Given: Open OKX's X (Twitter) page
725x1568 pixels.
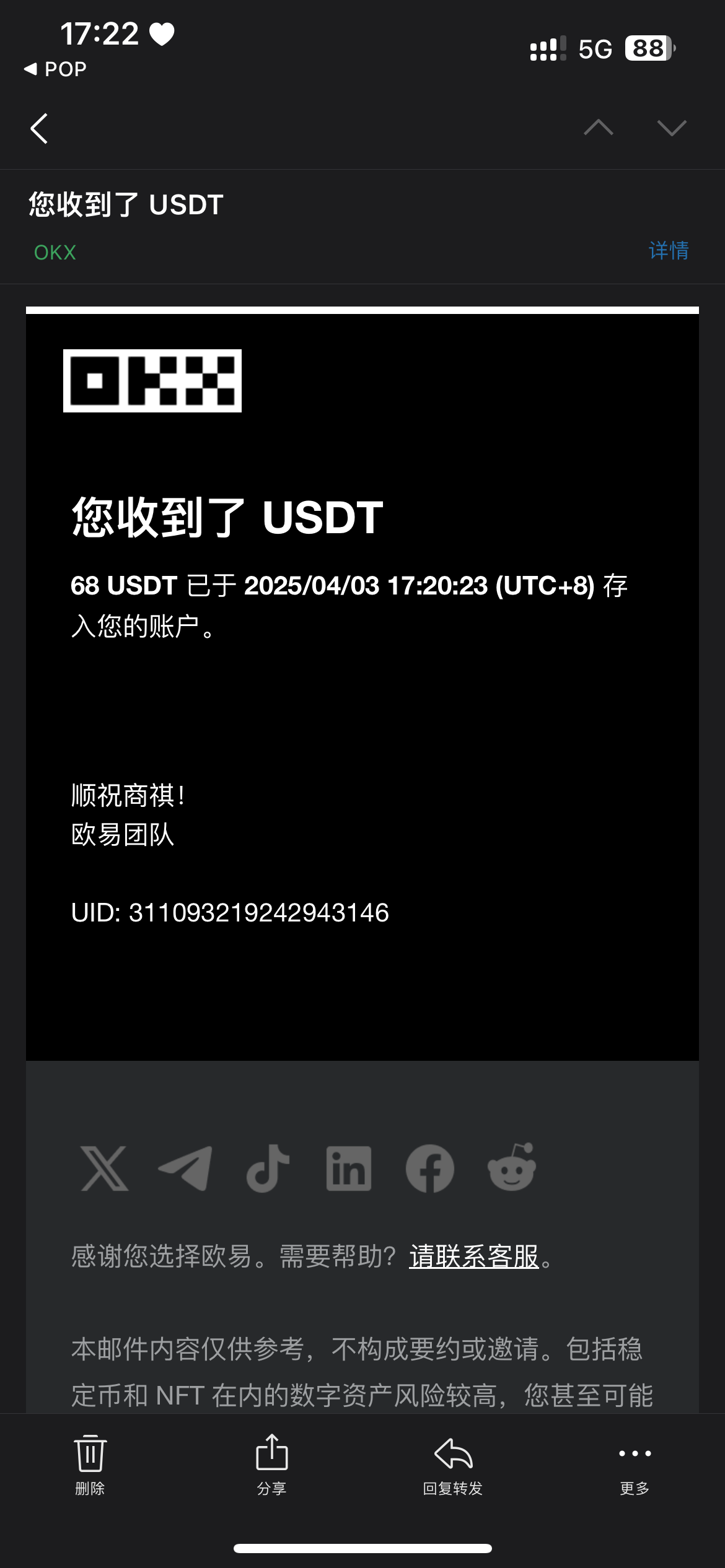Looking at the screenshot, I should click(105, 1169).
